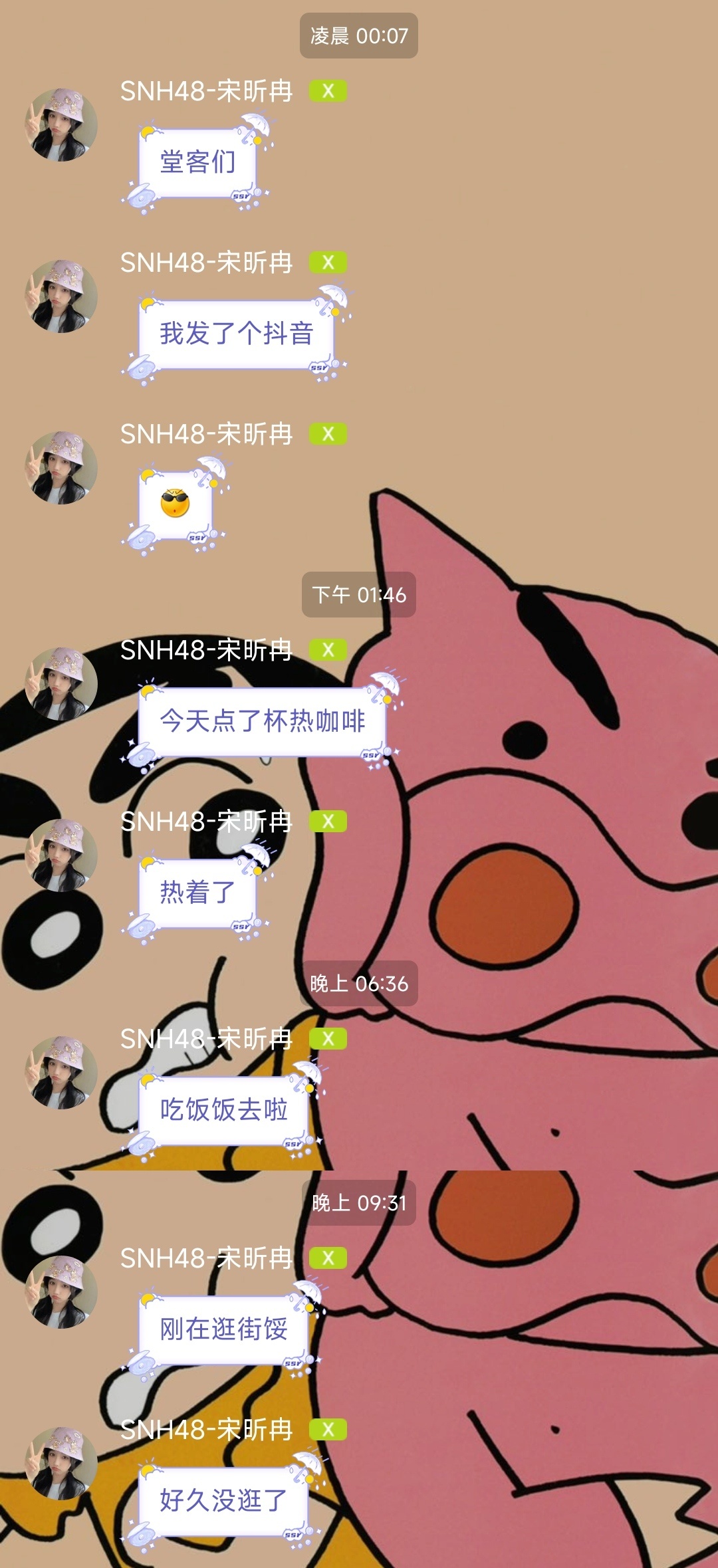Screen dimensions: 718x1568
Task: Open the avatar beside "刚在逛街馁"
Action: point(61,1292)
